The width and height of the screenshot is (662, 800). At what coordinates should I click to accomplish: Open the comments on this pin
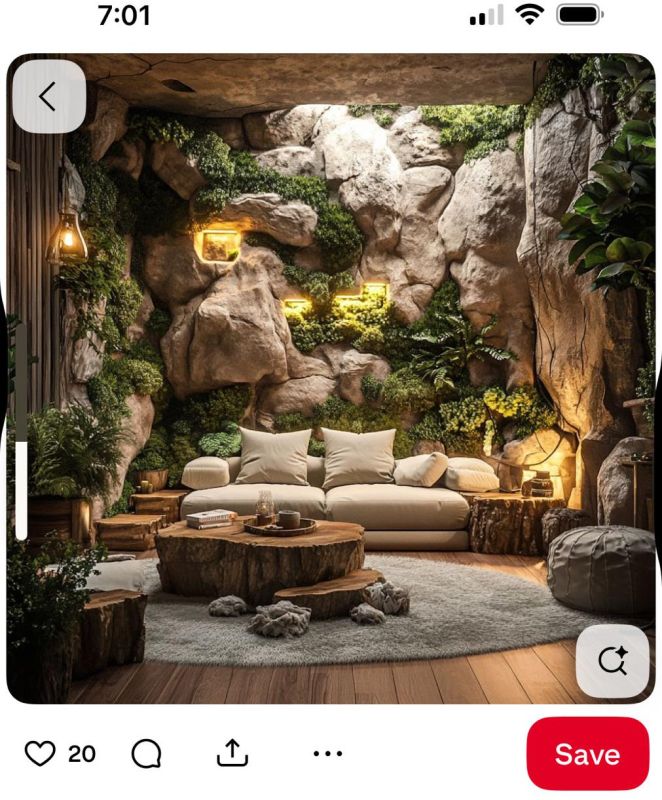pos(146,753)
